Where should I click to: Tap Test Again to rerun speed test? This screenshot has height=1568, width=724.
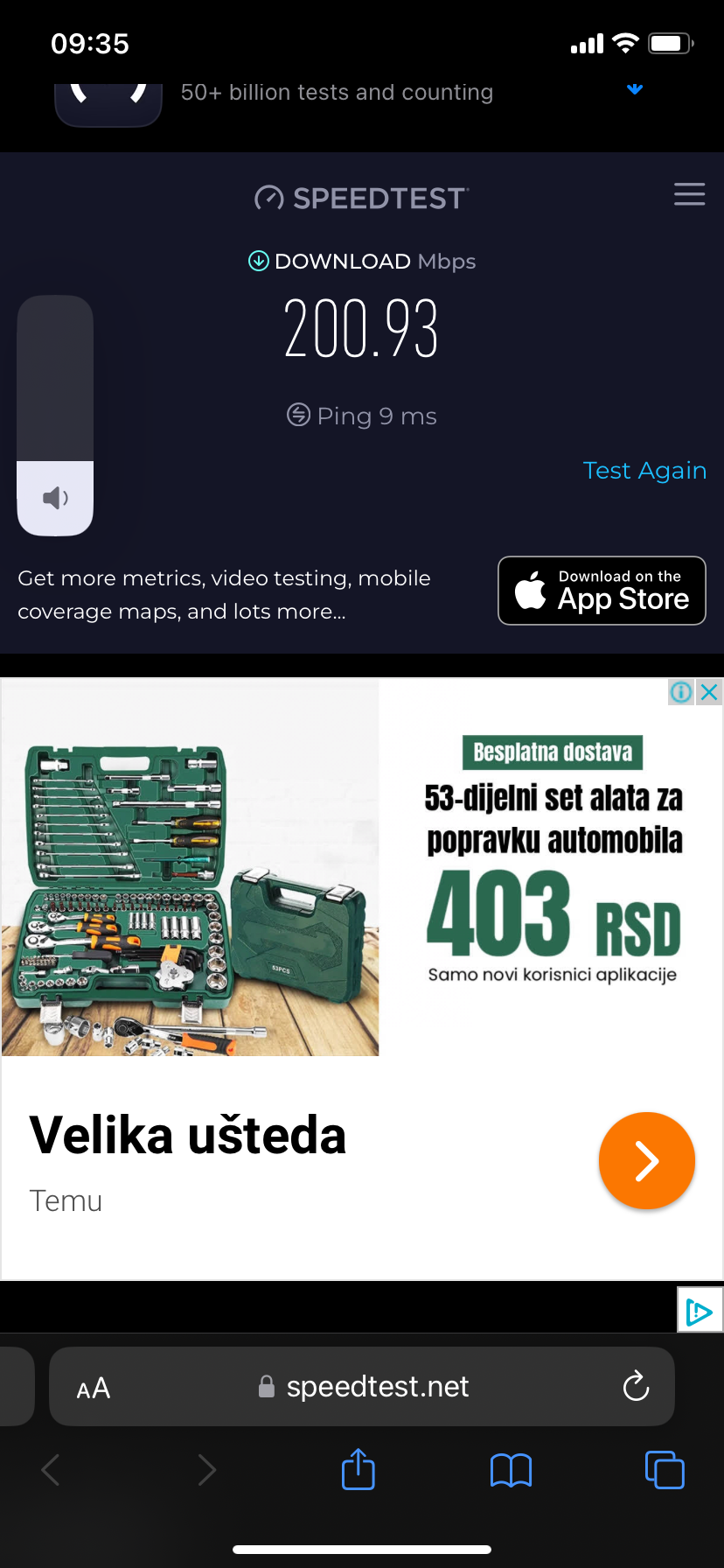click(644, 471)
